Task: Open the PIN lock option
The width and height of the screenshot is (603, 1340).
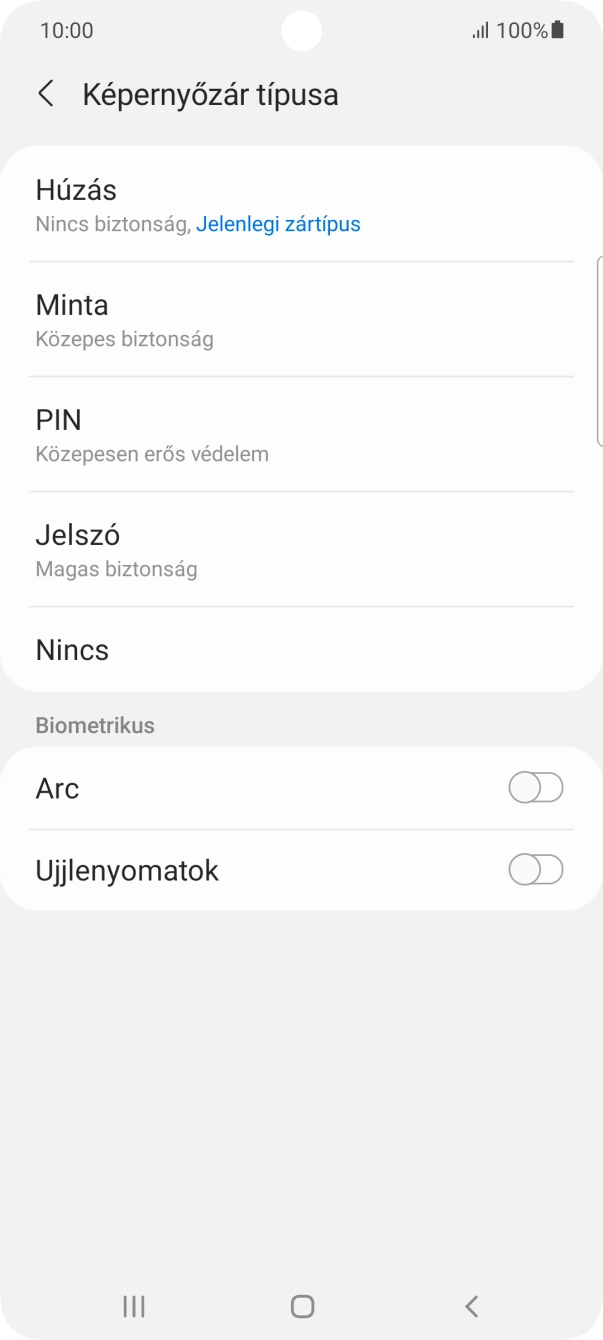Action: [300, 435]
